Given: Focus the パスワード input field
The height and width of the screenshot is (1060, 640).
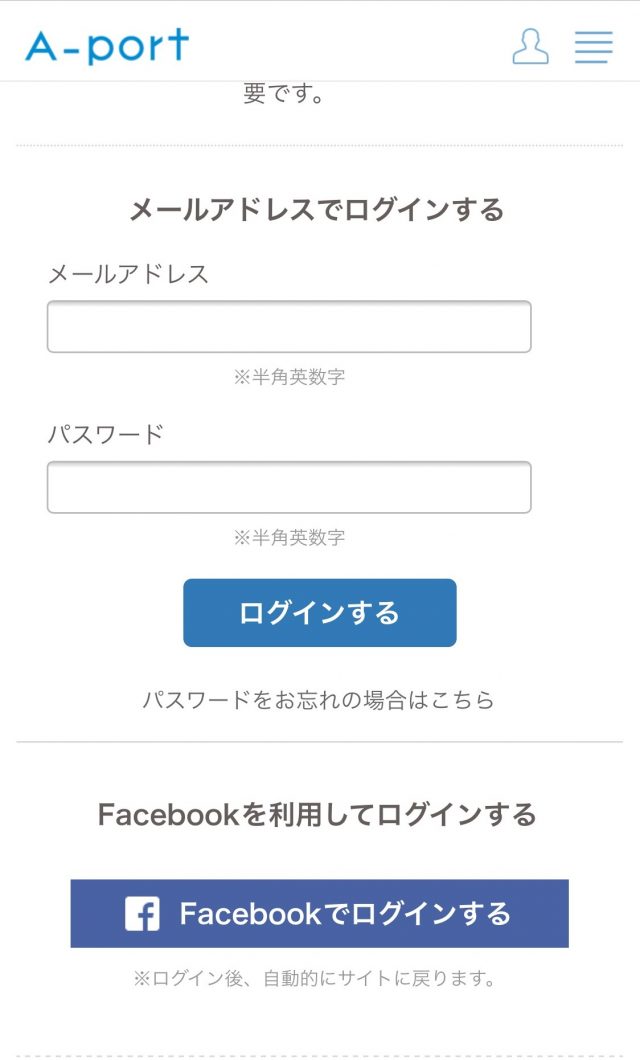Looking at the screenshot, I should [x=289, y=487].
